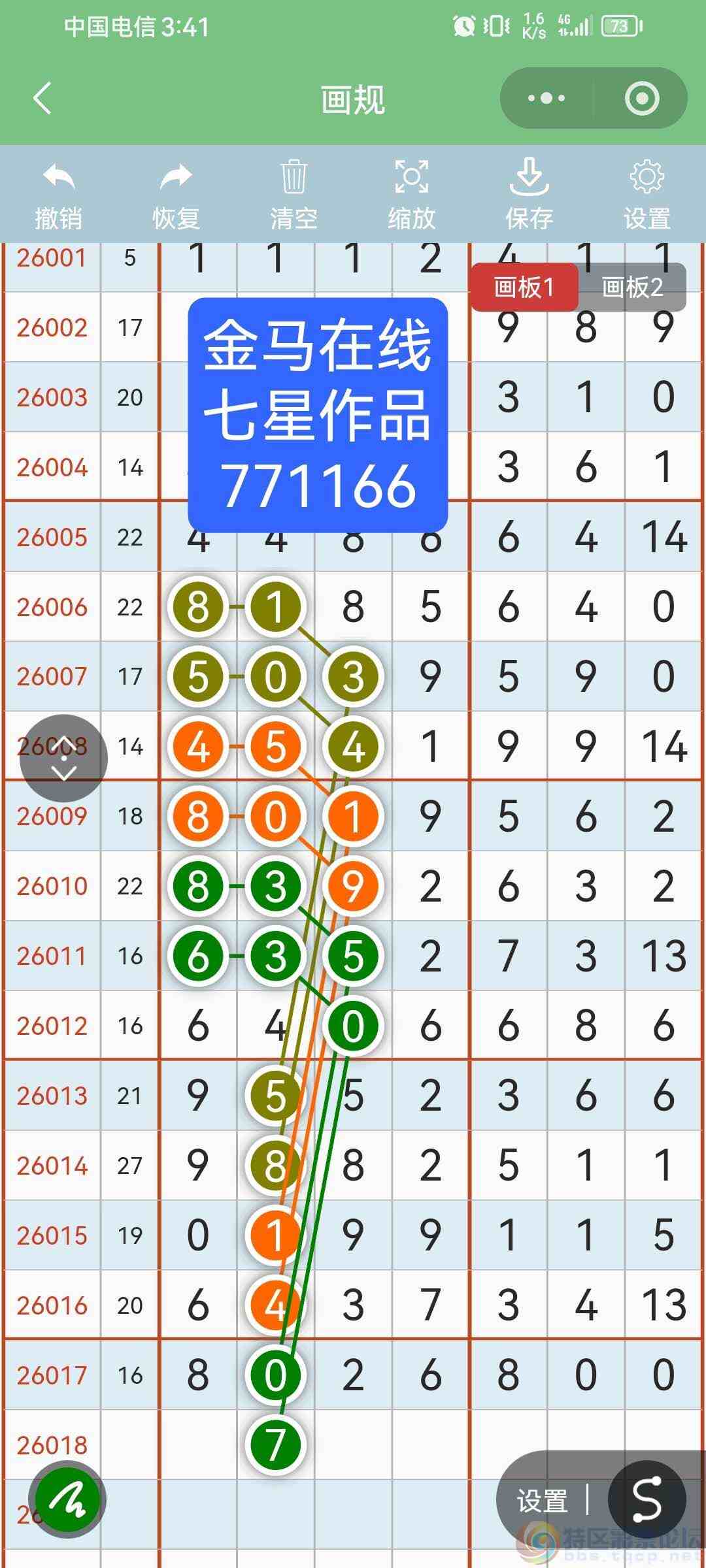706x1568 pixels.
Task: Tap the circular capsule close control
Action: pyautogui.click(x=642, y=98)
